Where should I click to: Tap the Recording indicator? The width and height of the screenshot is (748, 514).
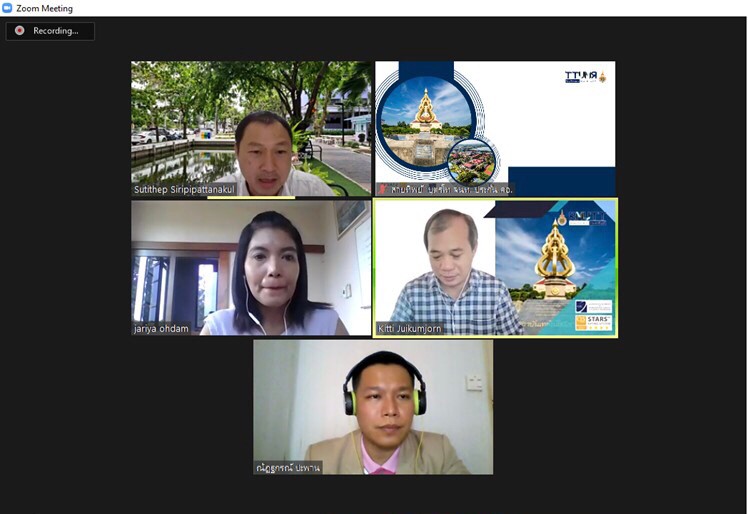coord(50,31)
